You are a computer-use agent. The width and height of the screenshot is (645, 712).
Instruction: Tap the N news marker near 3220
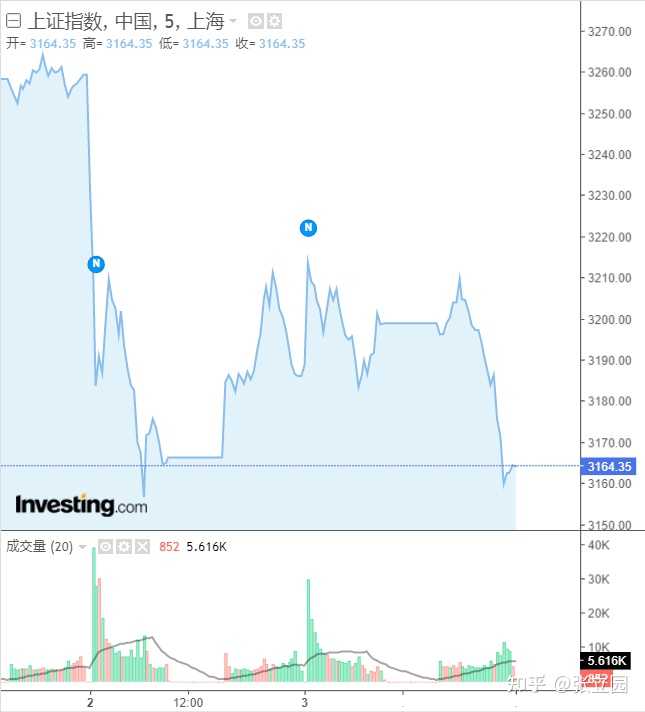(308, 228)
